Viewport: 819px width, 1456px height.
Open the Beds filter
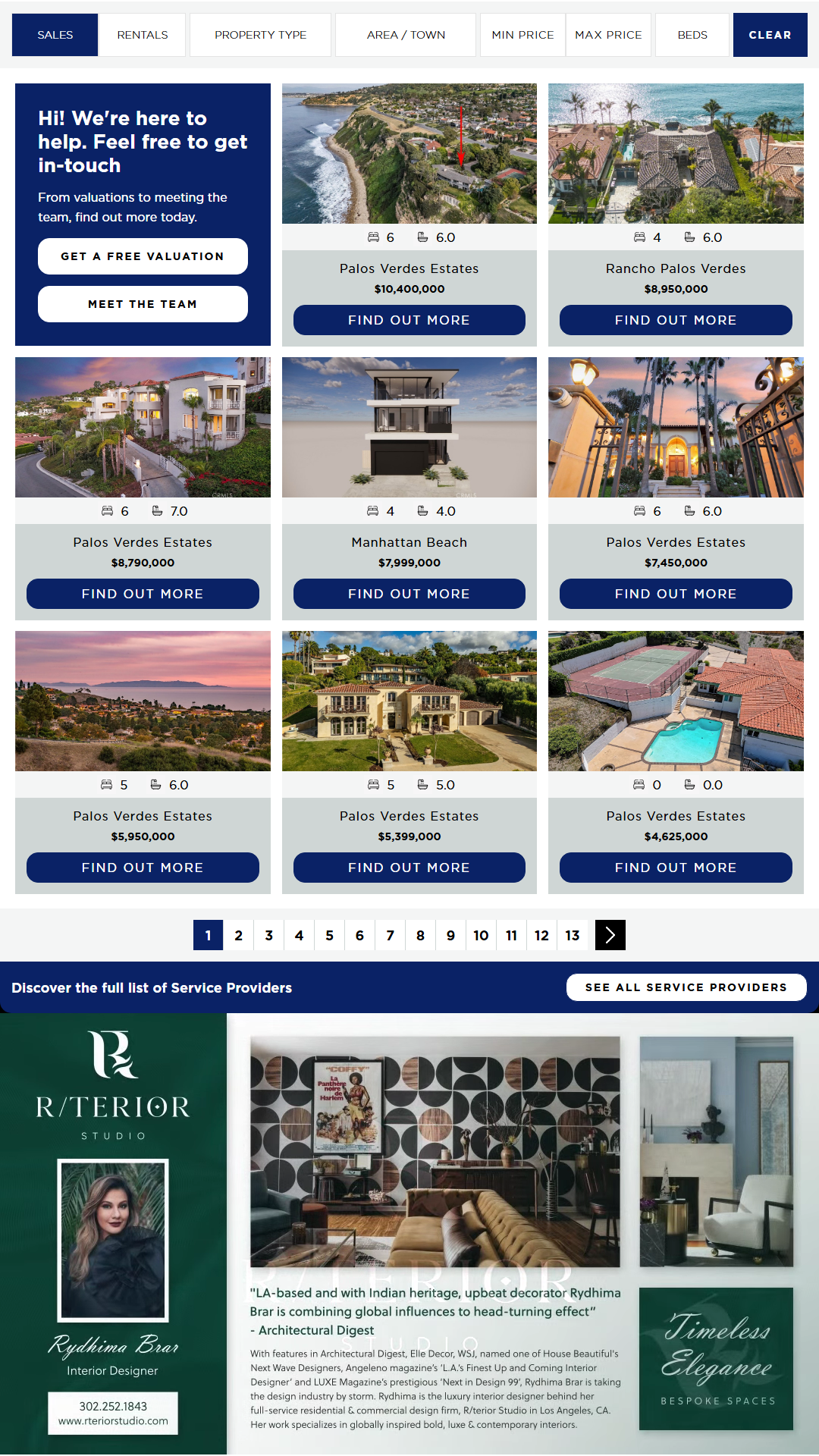click(x=692, y=35)
